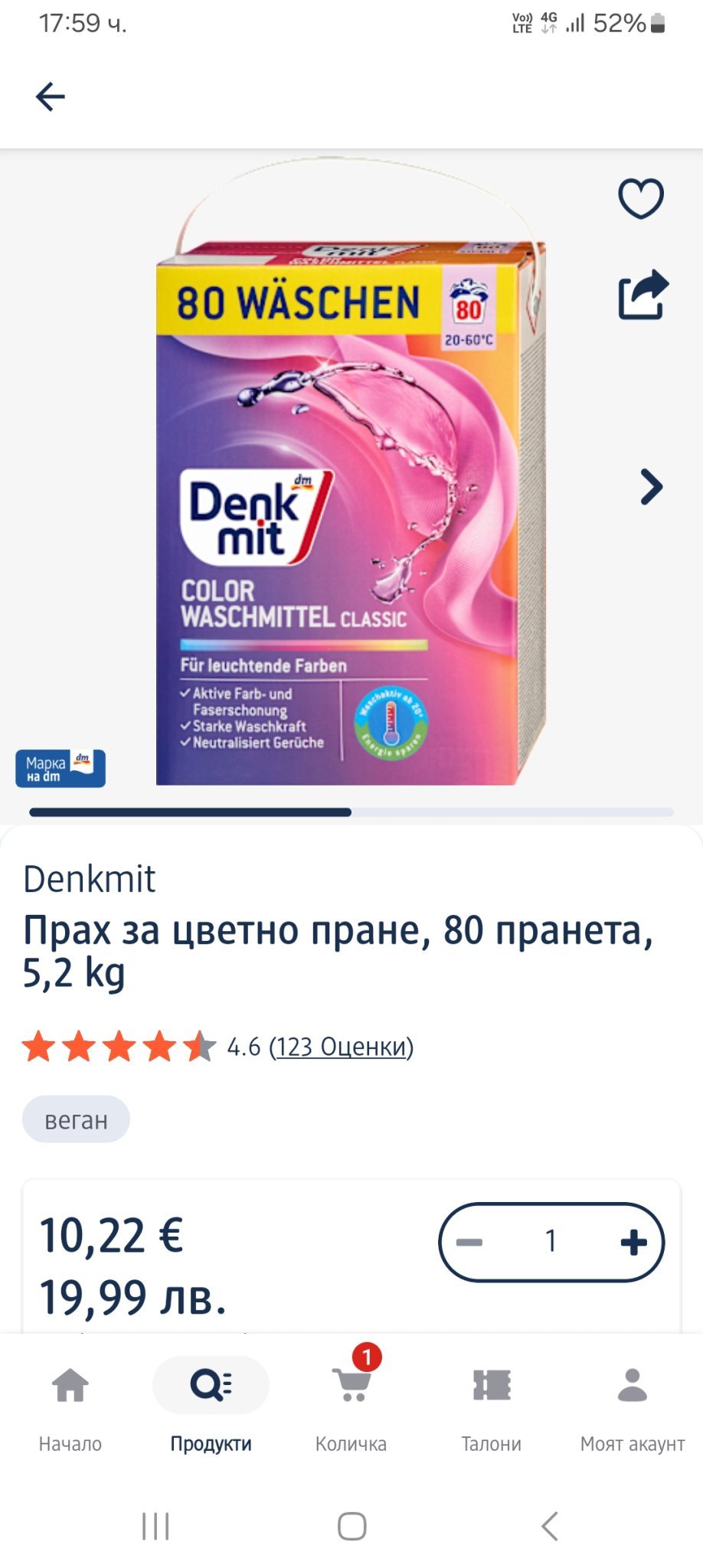The width and height of the screenshot is (703, 1568).
Task: Go back using the top arrow
Action: coord(51,97)
